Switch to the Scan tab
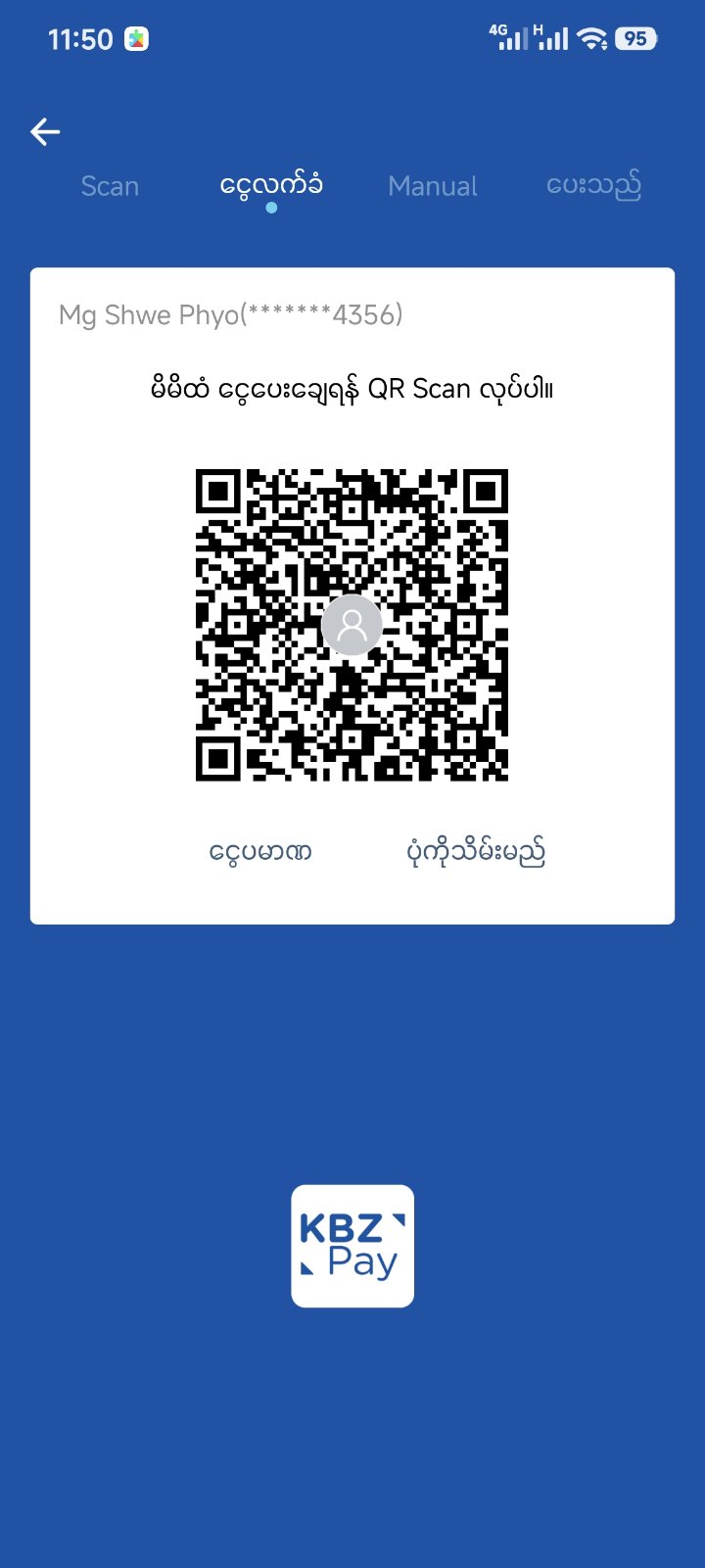The height and width of the screenshot is (1568, 705). (110, 186)
